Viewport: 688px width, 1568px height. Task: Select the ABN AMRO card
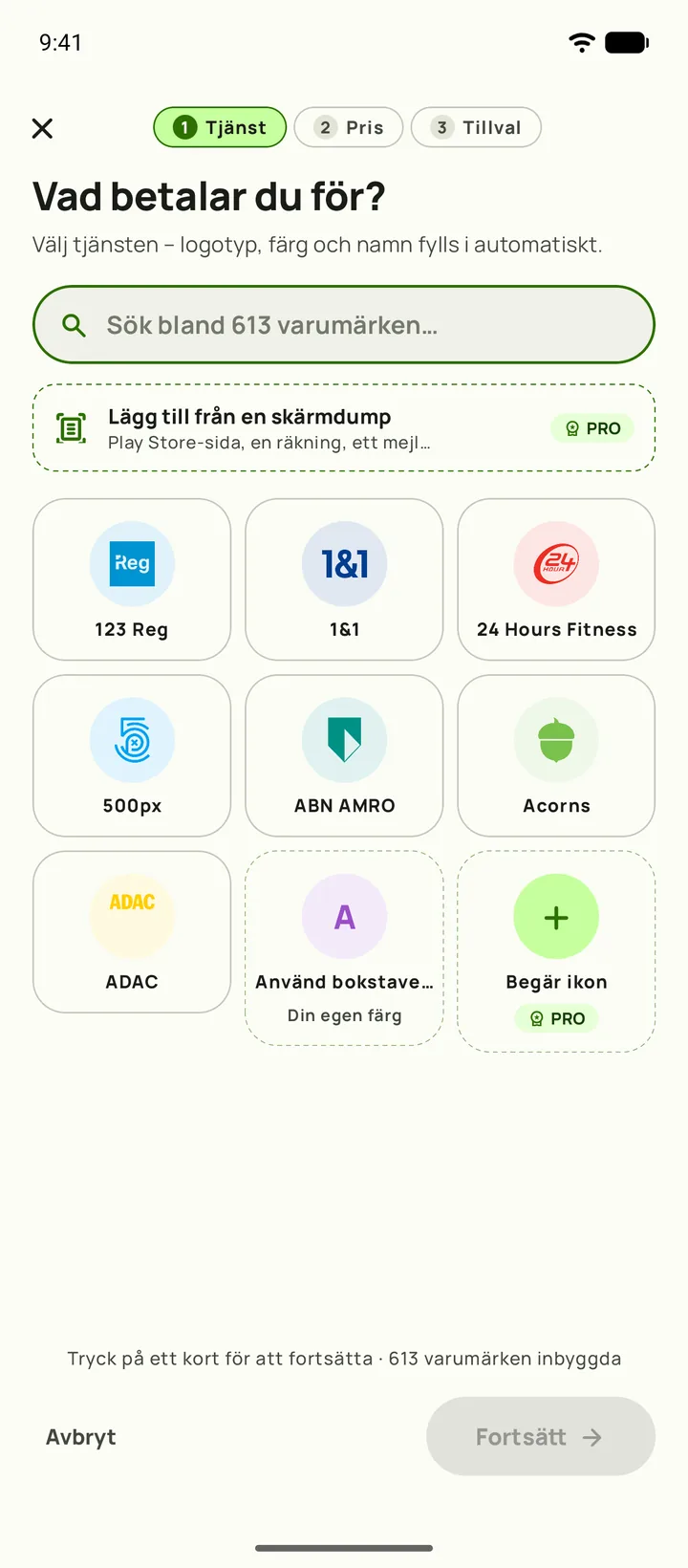pos(344,755)
